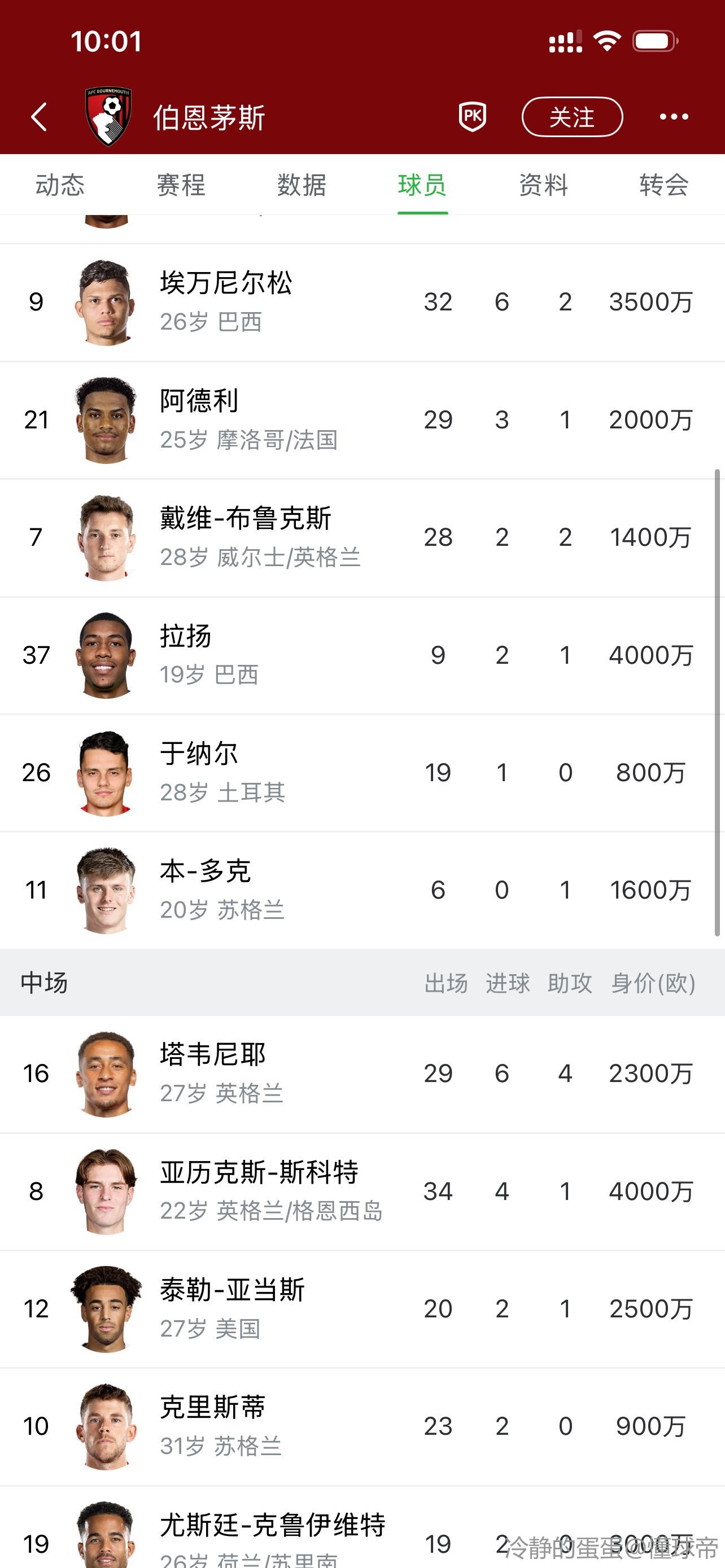This screenshot has width=725, height=1568.
Task: Open the PK comparison shield icon
Action: click(x=473, y=116)
